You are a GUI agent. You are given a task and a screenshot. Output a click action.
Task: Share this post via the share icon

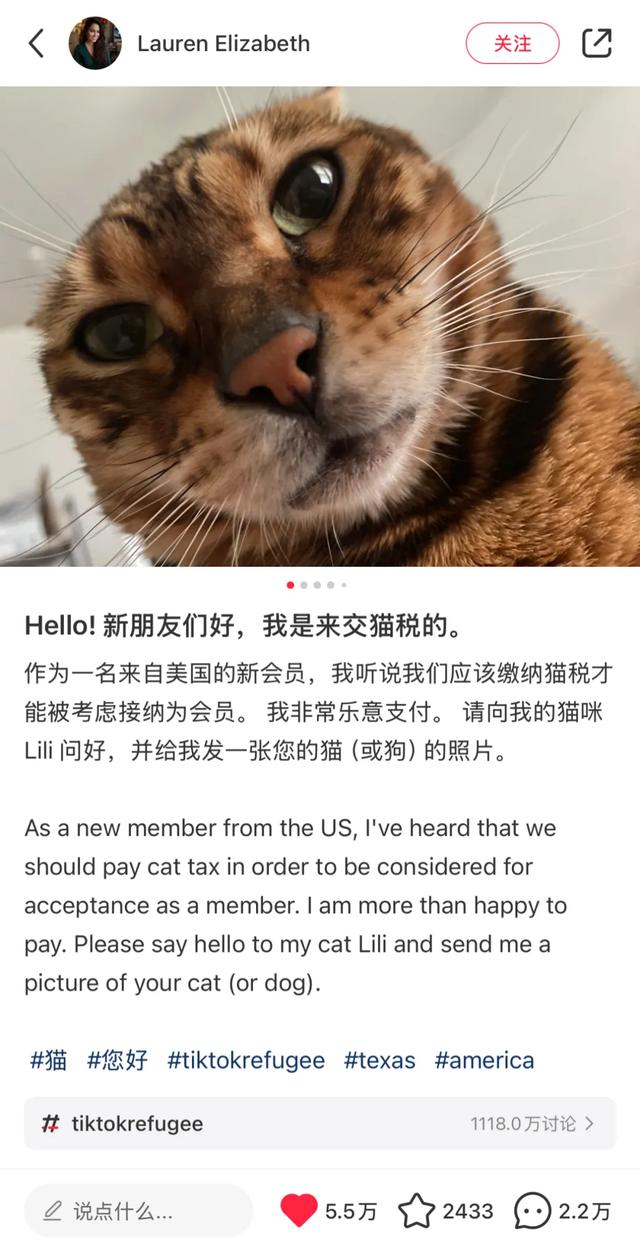(597, 43)
